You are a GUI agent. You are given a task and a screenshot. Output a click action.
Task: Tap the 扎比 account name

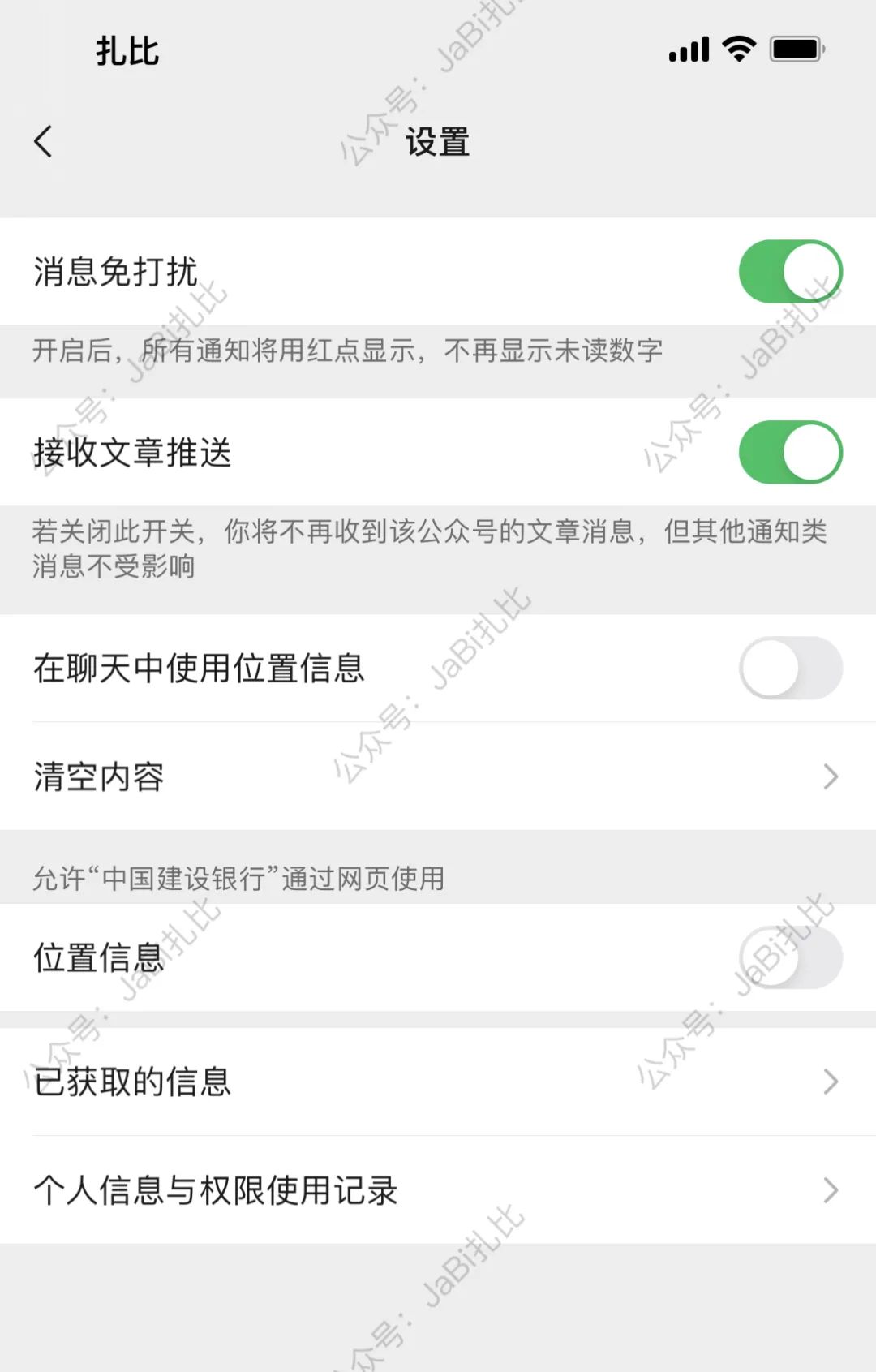[127, 50]
